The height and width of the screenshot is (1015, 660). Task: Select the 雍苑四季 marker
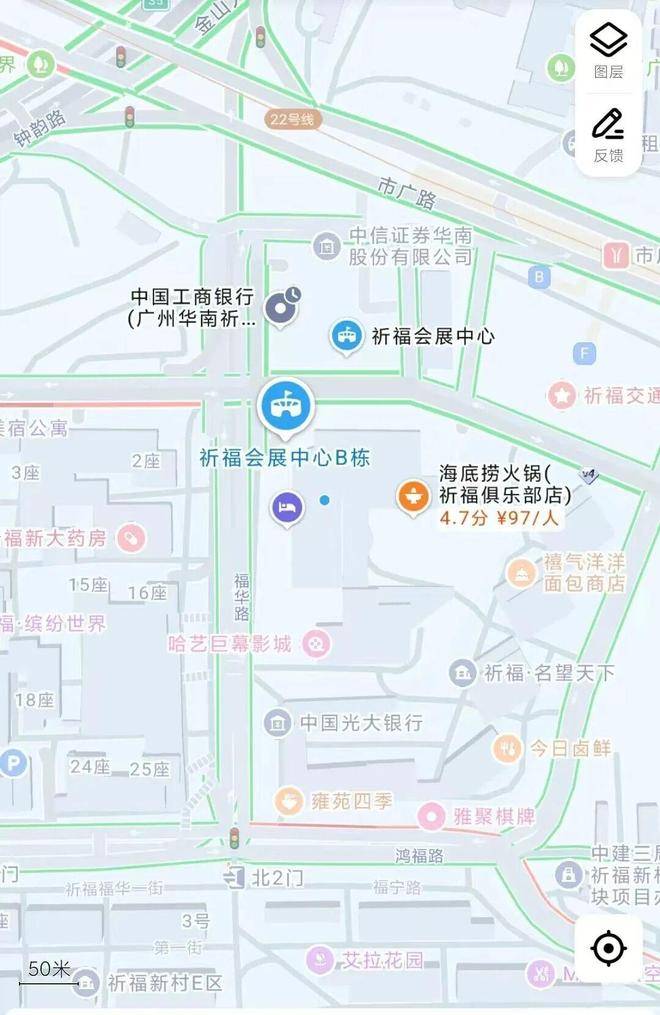[289, 800]
